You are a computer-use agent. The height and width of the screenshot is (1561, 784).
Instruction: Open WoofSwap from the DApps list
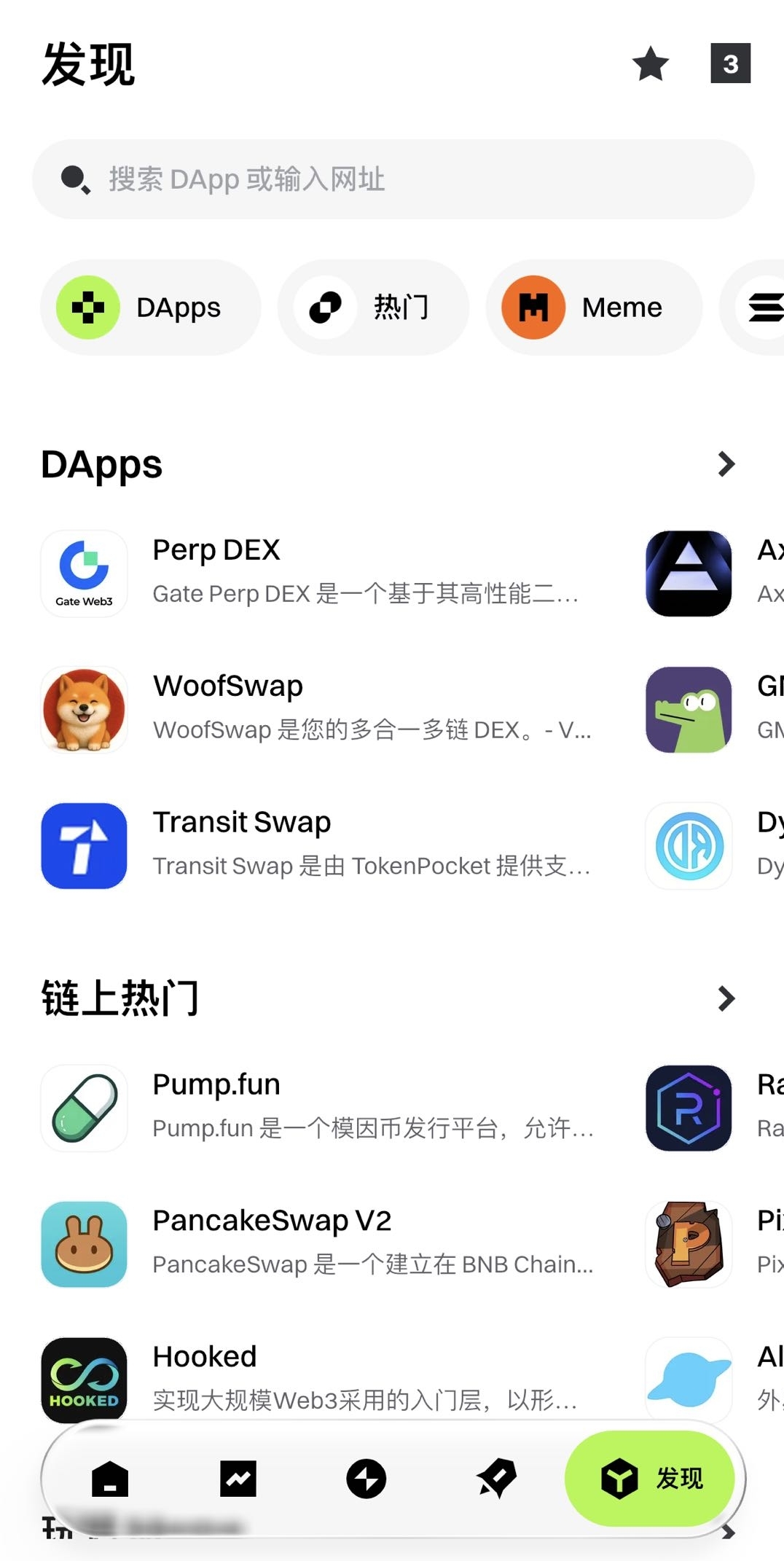[321, 708]
